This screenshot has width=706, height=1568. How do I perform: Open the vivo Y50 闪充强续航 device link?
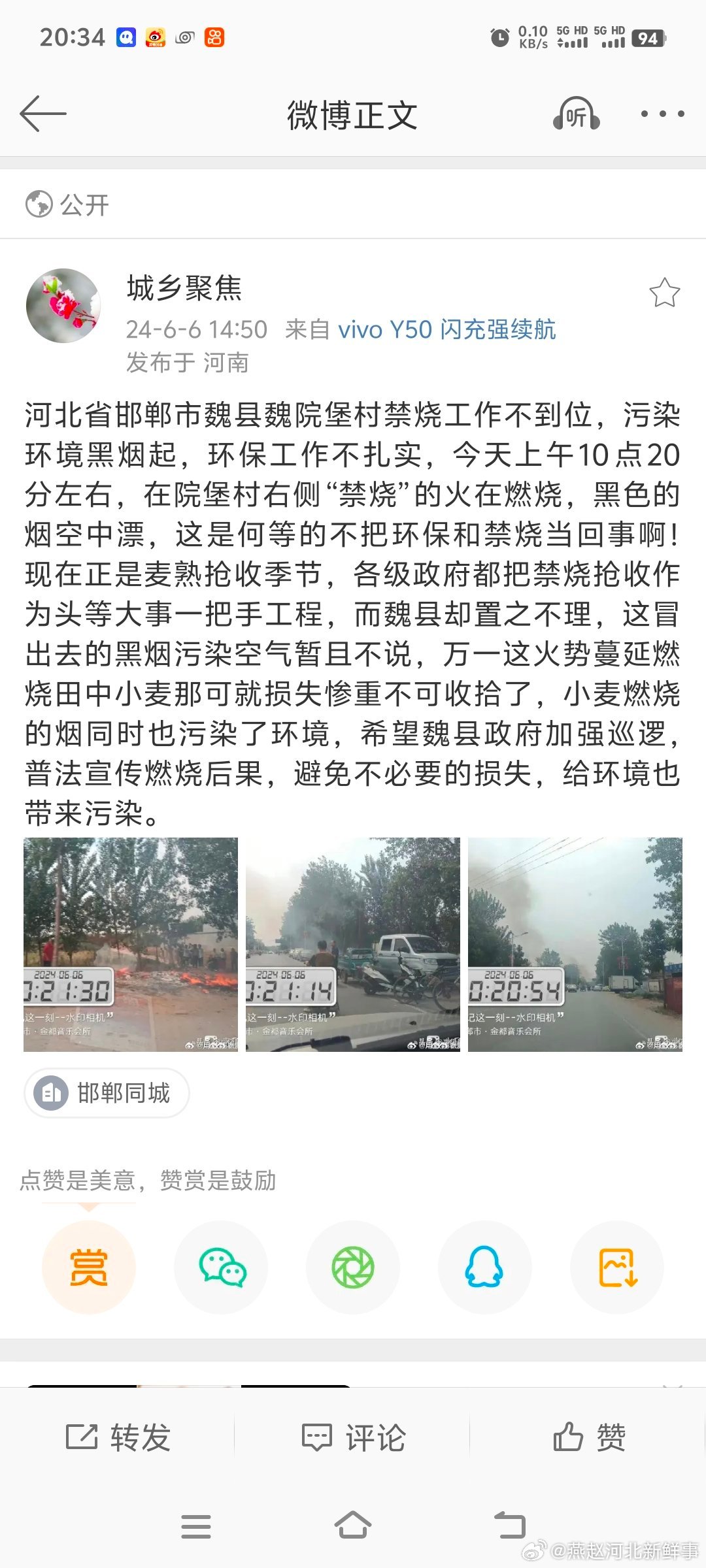point(446,330)
